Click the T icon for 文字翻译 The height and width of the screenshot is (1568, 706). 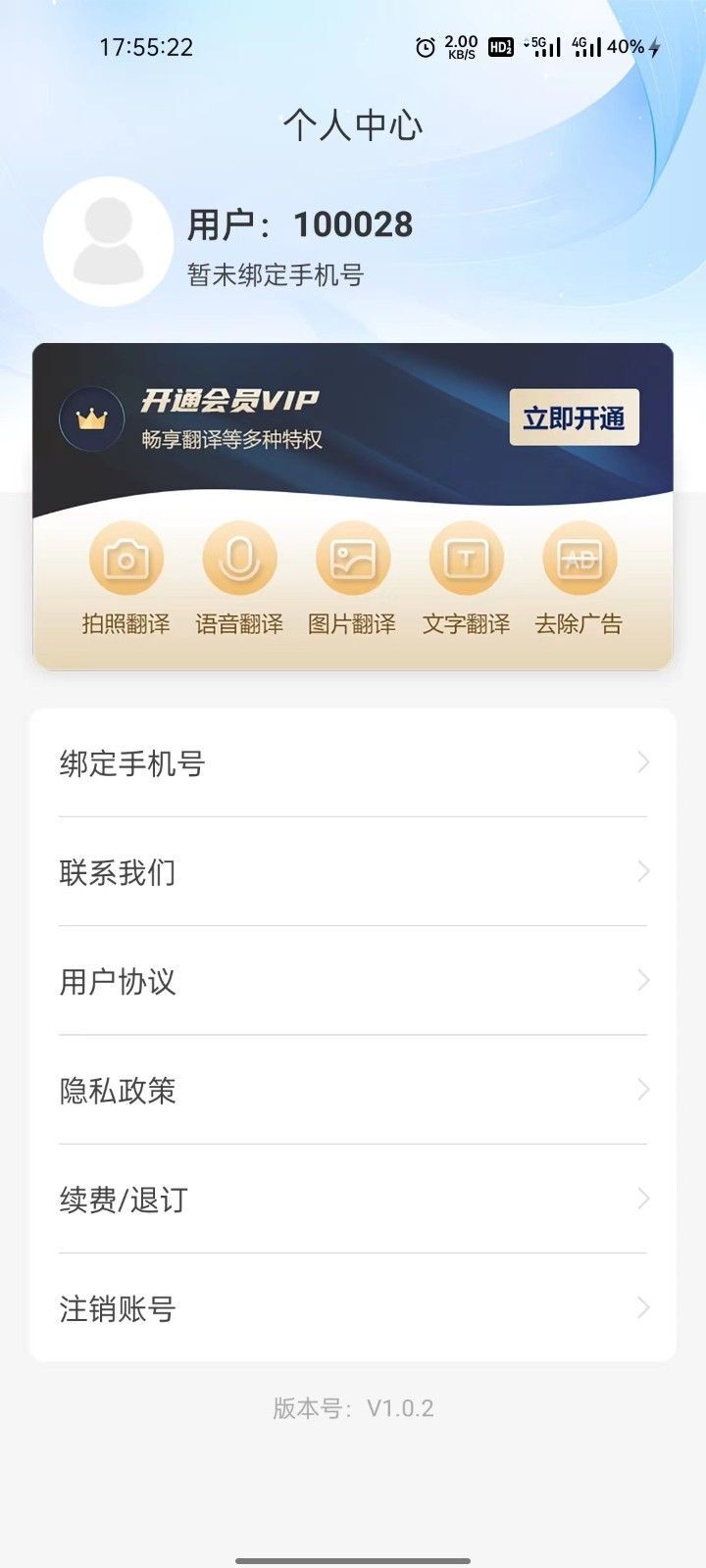click(x=466, y=557)
